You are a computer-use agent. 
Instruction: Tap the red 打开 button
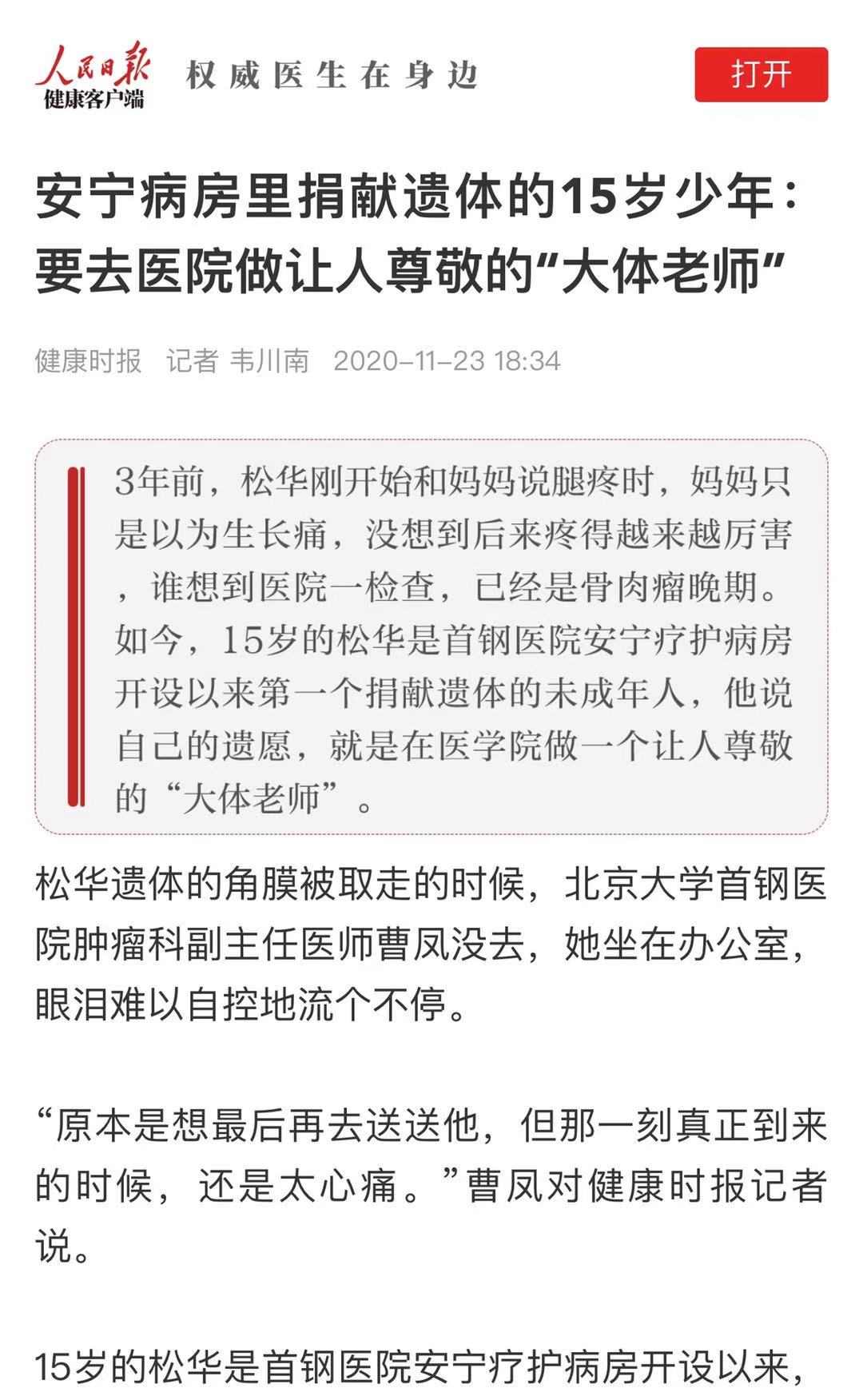(x=761, y=74)
